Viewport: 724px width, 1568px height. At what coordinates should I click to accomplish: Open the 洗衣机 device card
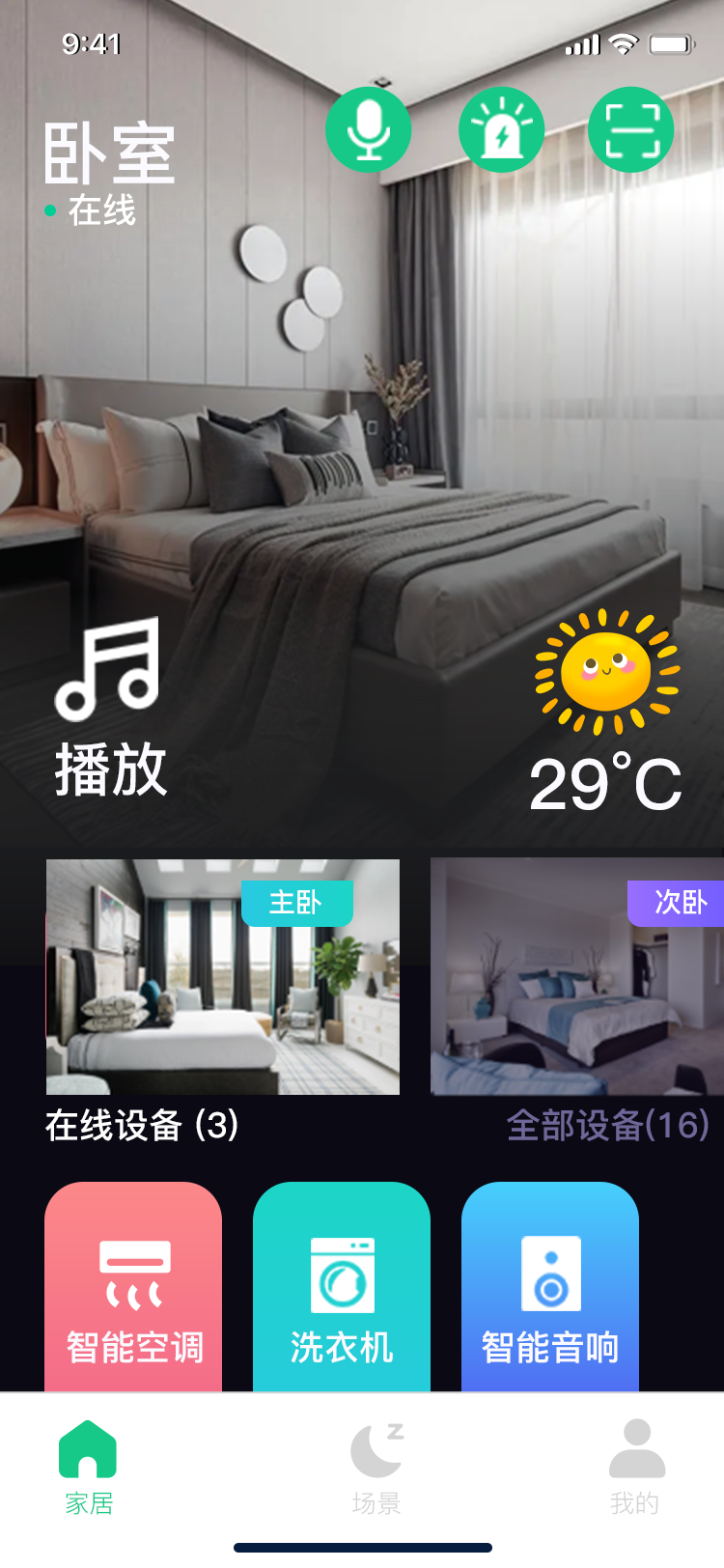(x=342, y=1287)
